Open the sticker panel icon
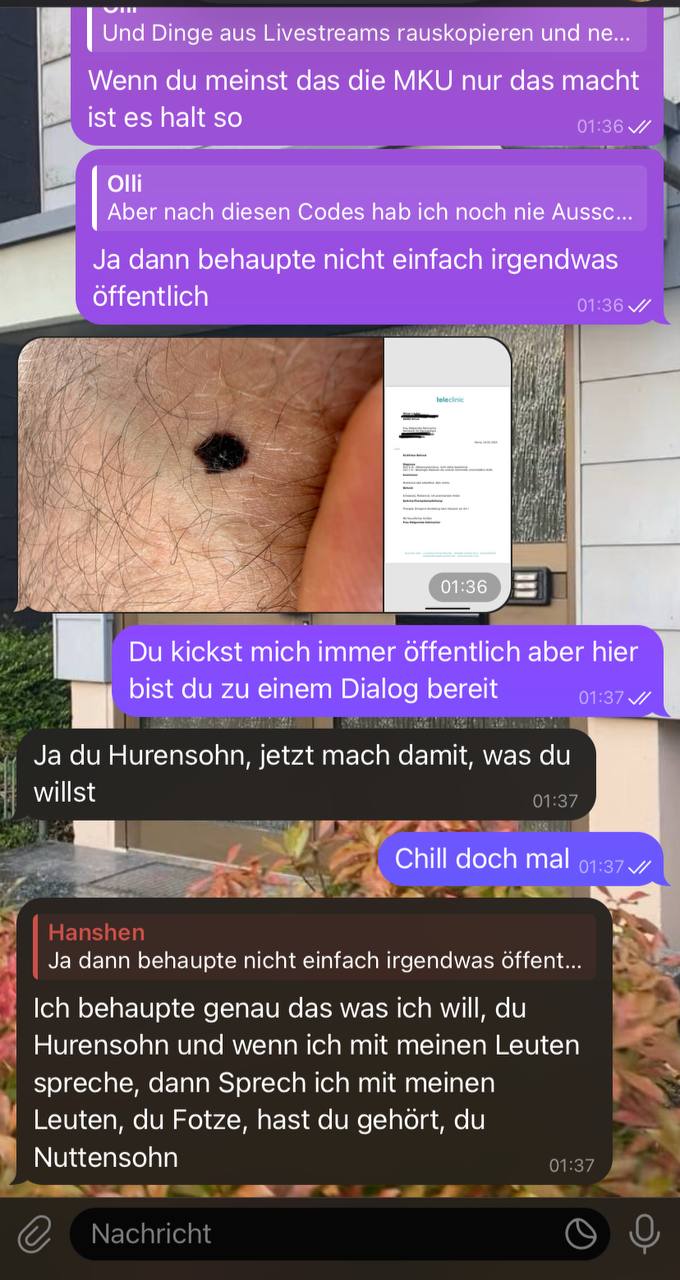This screenshot has height=1280, width=680. pos(581,1234)
